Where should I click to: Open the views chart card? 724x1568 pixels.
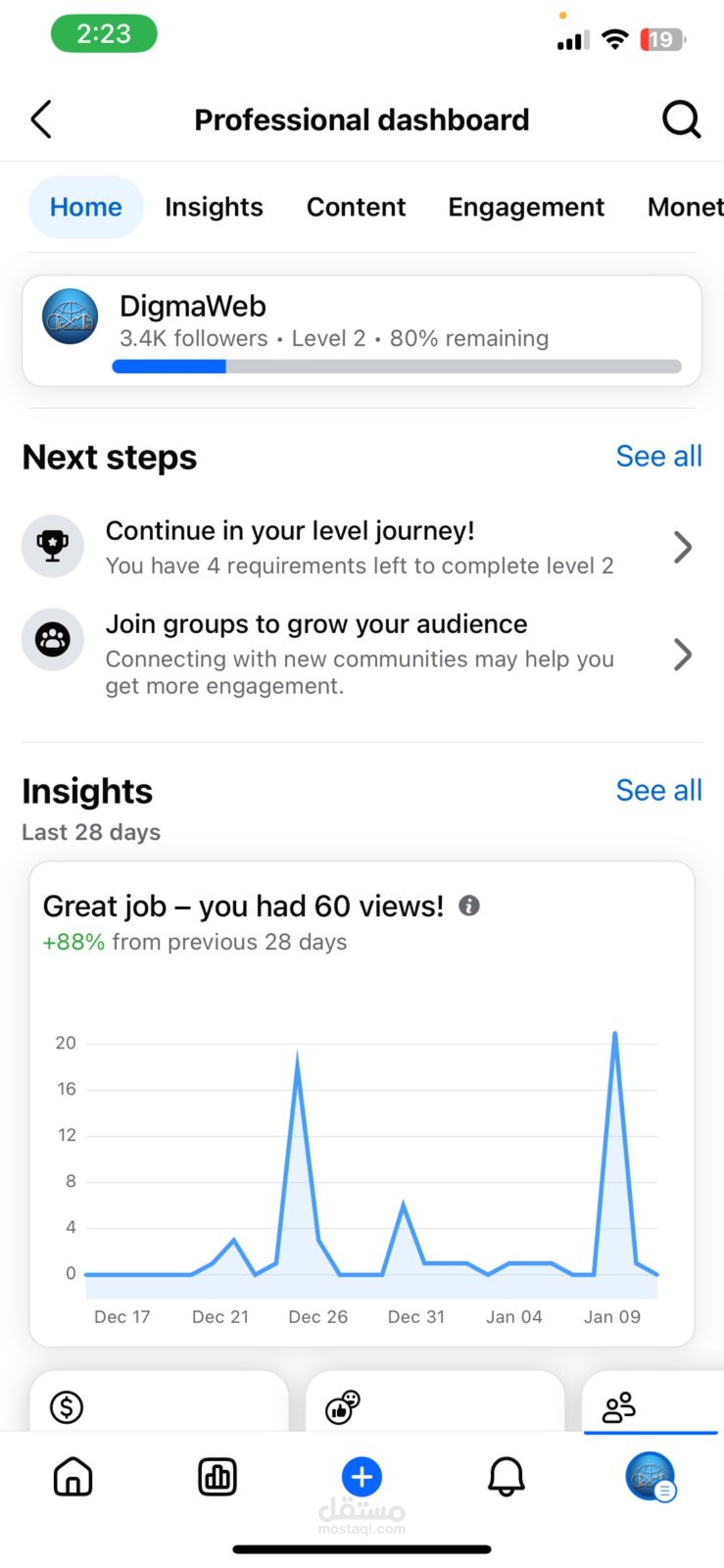click(362, 1103)
